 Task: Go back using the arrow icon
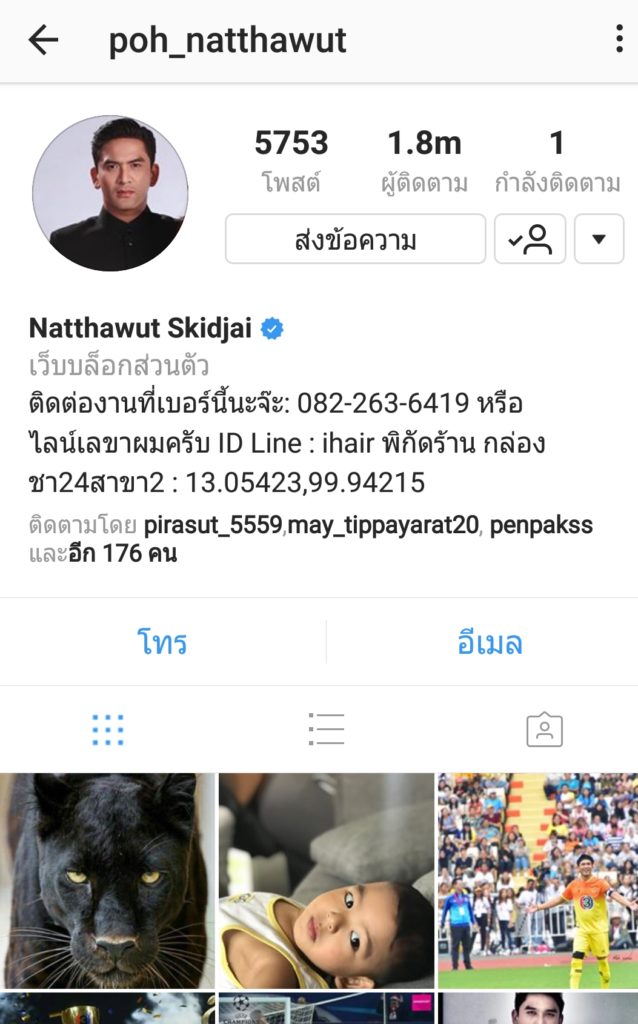pyautogui.click(x=43, y=40)
